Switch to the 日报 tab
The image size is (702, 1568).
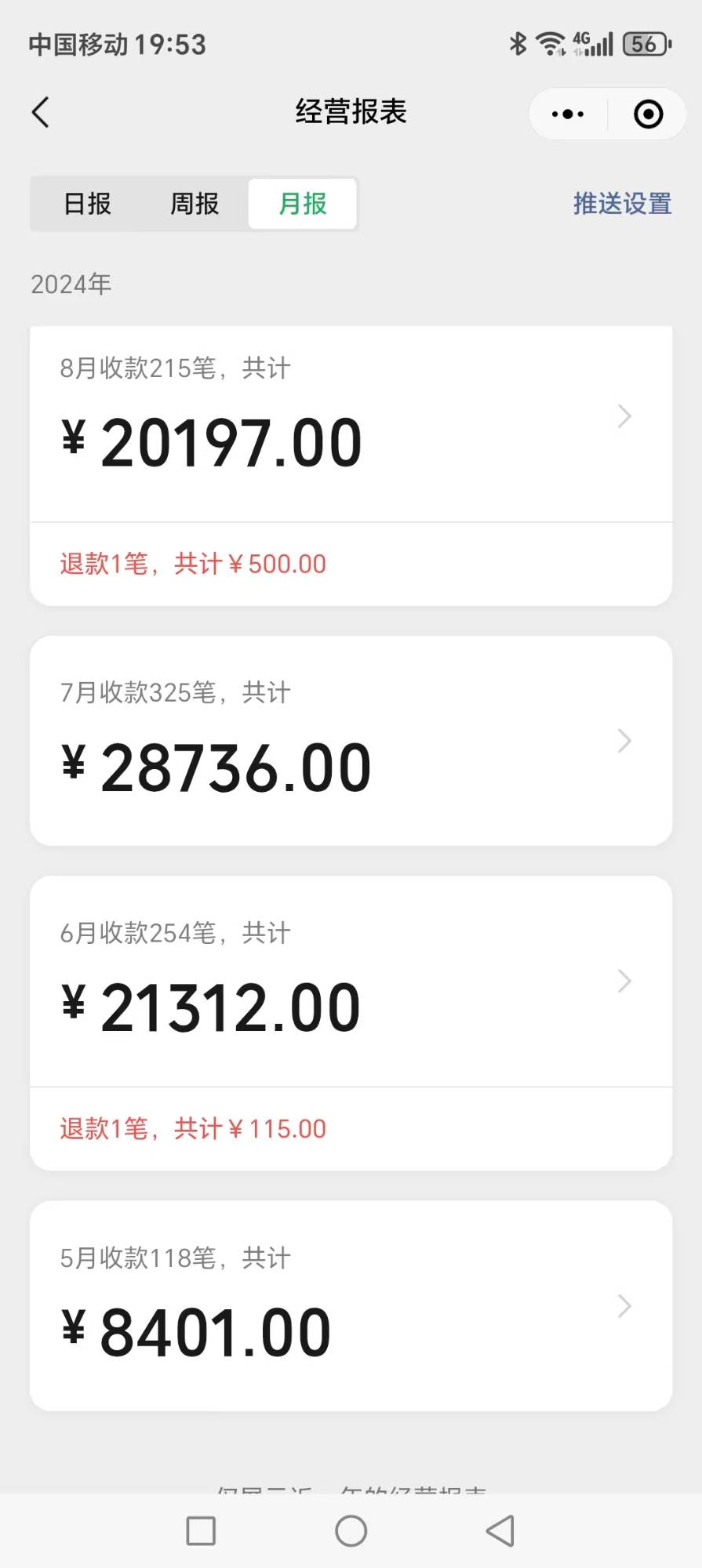87,204
